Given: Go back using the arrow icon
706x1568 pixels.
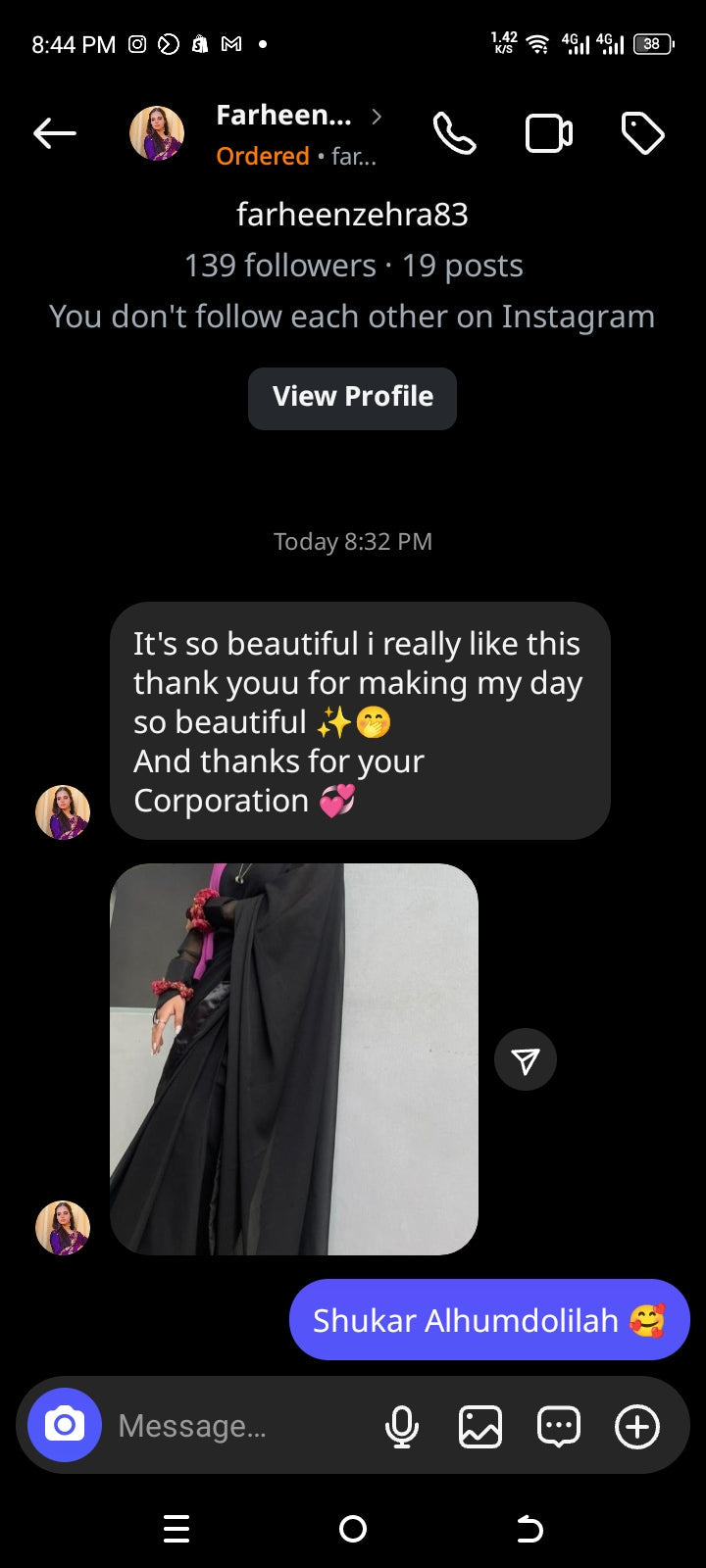Looking at the screenshot, I should coord(55,133).
